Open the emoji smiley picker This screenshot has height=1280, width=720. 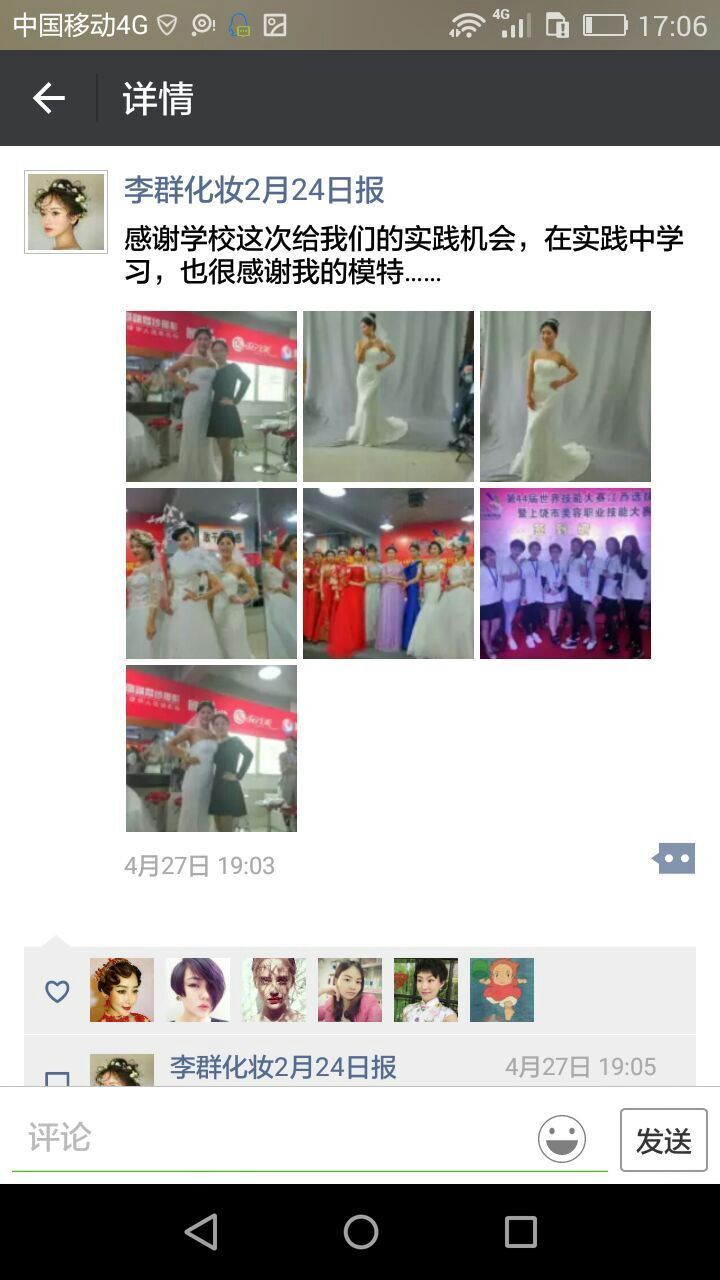562,1138
